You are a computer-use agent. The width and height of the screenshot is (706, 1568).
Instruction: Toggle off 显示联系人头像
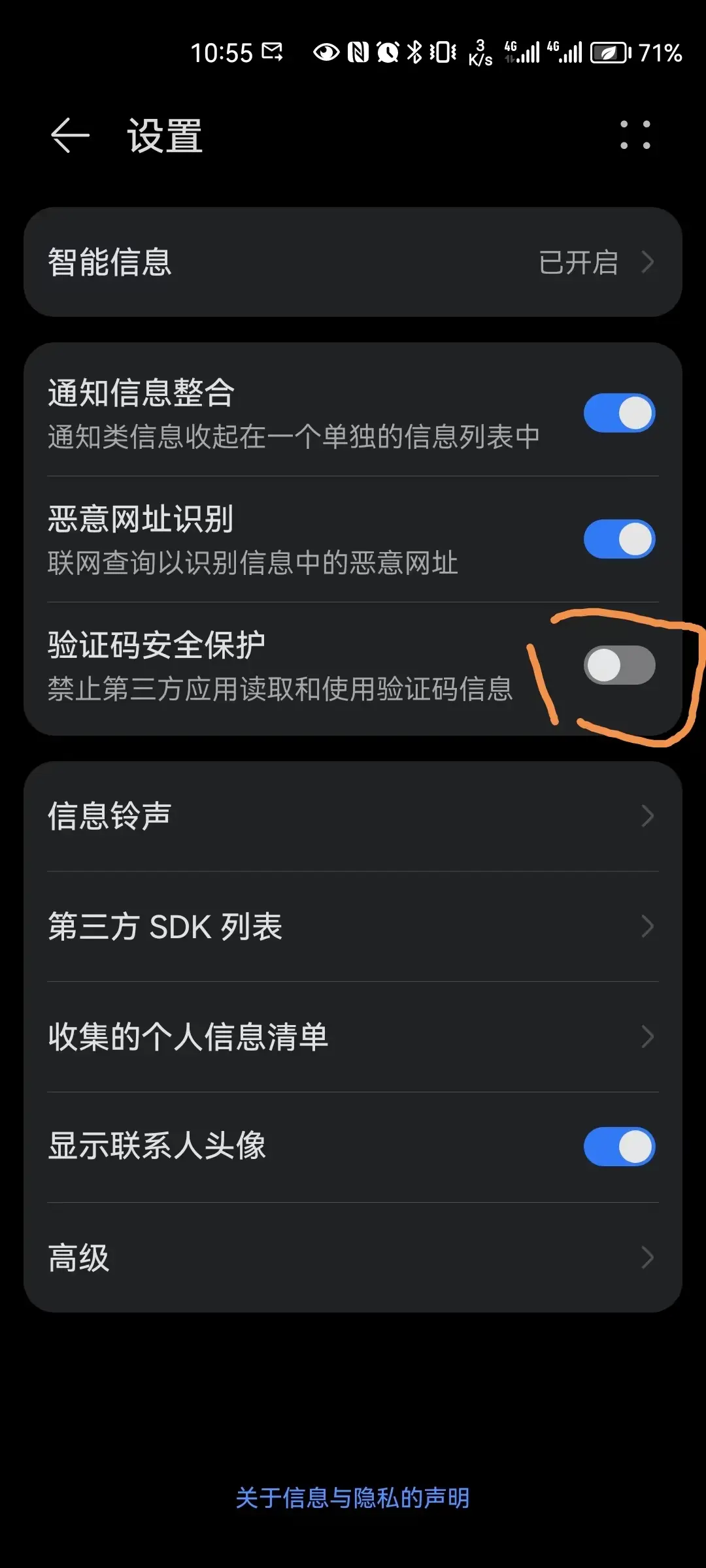tap(618, 1147)
